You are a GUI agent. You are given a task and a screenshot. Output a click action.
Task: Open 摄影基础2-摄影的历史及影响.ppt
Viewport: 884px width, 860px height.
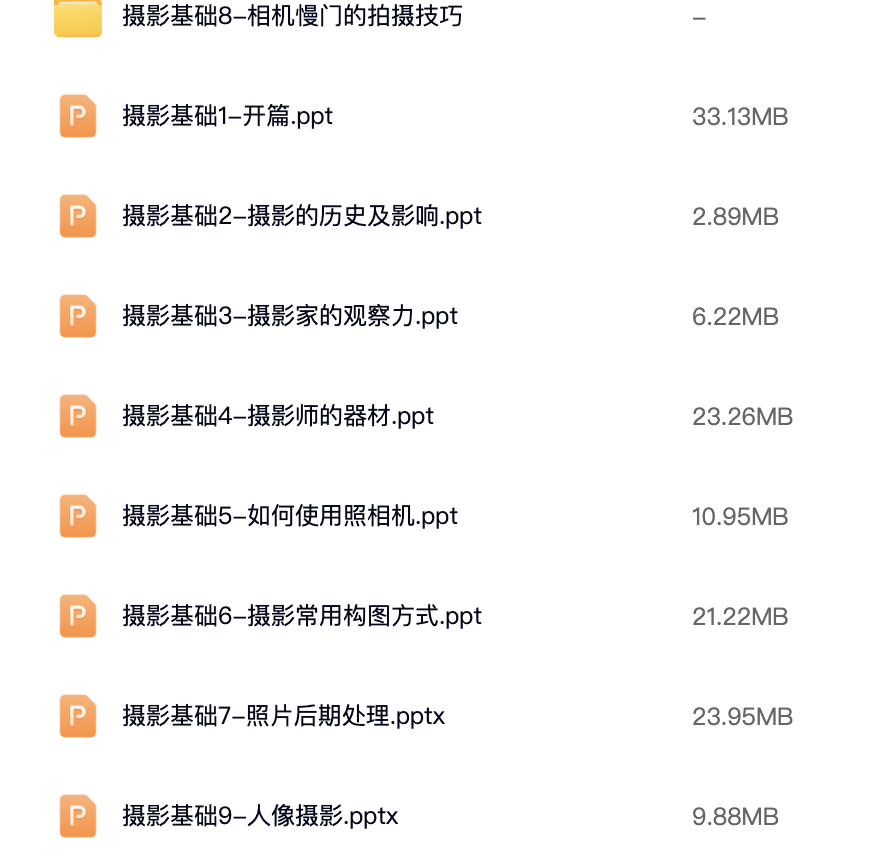[302, 216]
